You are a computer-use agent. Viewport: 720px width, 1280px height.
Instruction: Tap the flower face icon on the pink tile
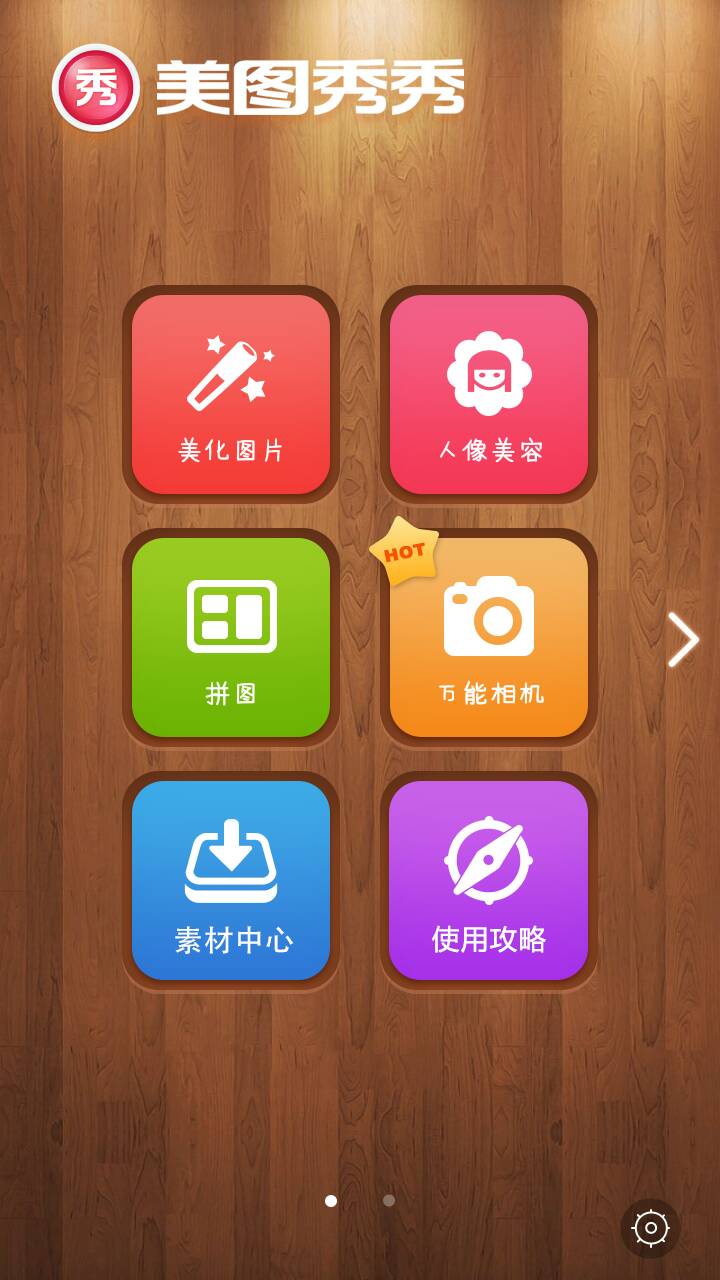(x=488, y=372)
